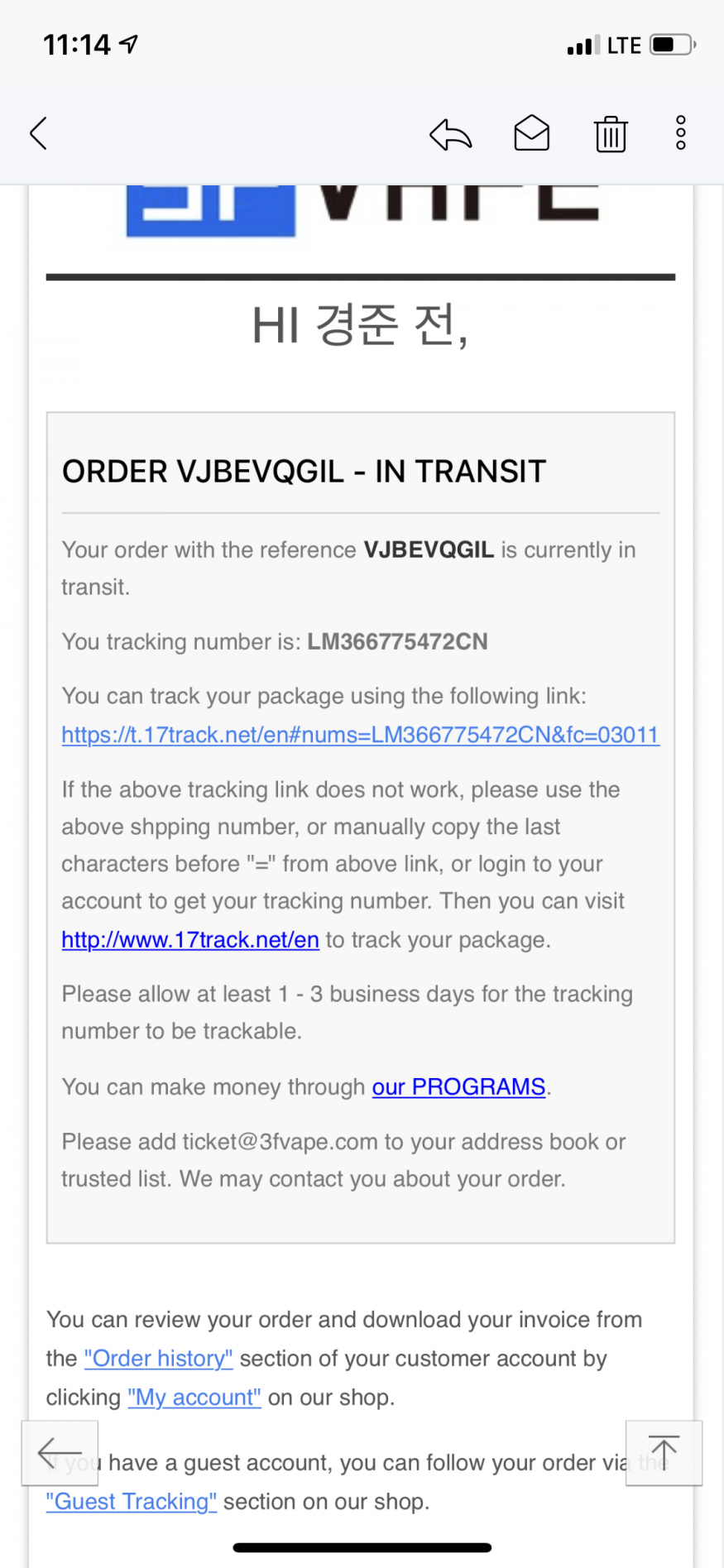This screenshot has width=724, height=1568.
Task: Tap the floating left arrow button
Action: pos(60,1453)
